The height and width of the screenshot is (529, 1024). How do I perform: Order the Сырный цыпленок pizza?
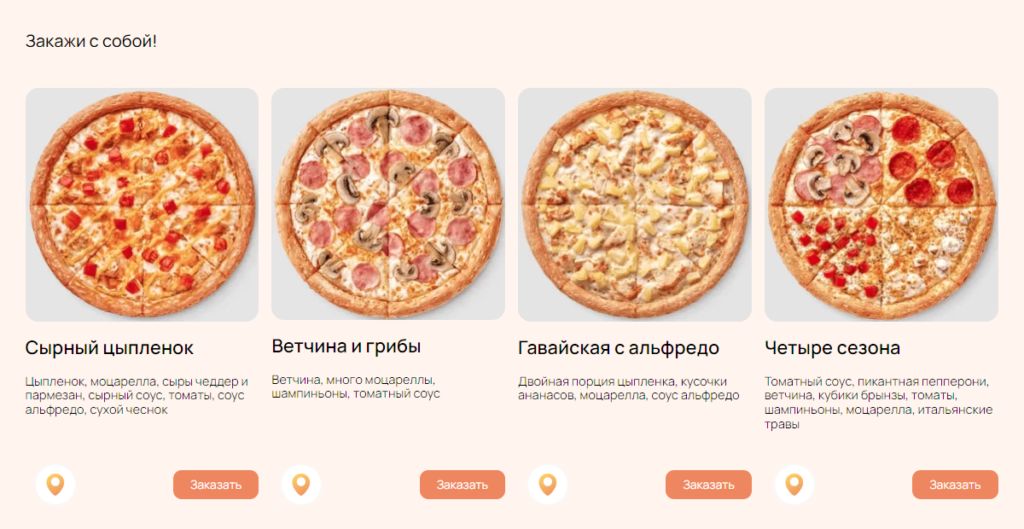[215, 485]
